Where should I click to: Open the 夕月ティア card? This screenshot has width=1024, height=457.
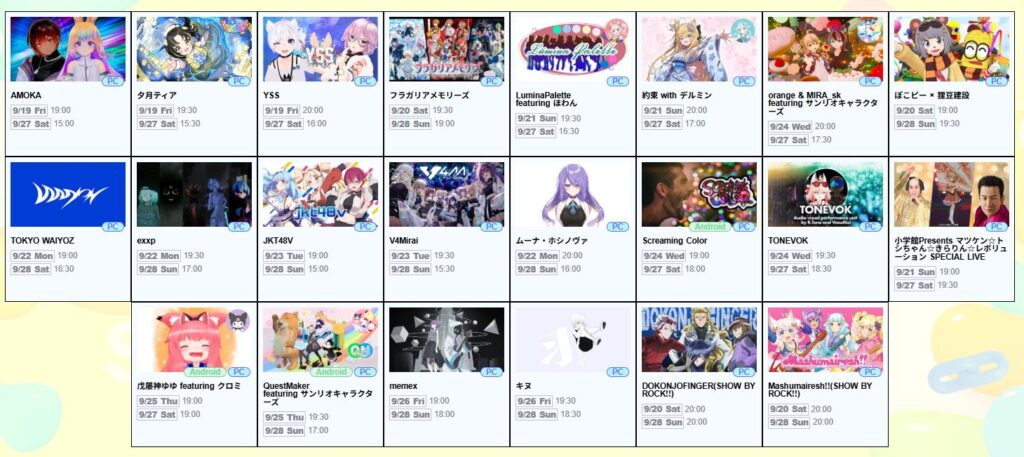click(194, 50)
